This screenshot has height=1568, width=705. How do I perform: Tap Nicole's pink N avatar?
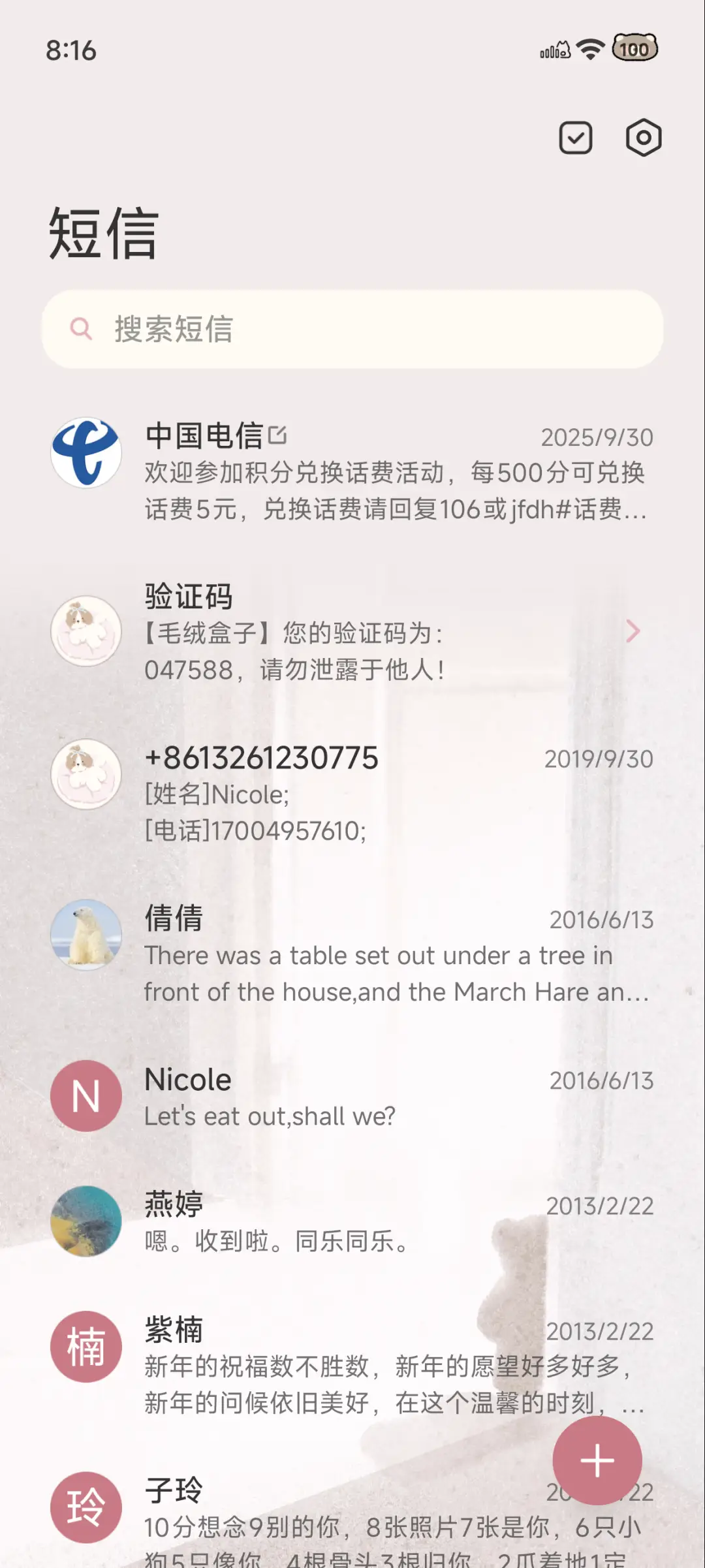pos(85,1095)
